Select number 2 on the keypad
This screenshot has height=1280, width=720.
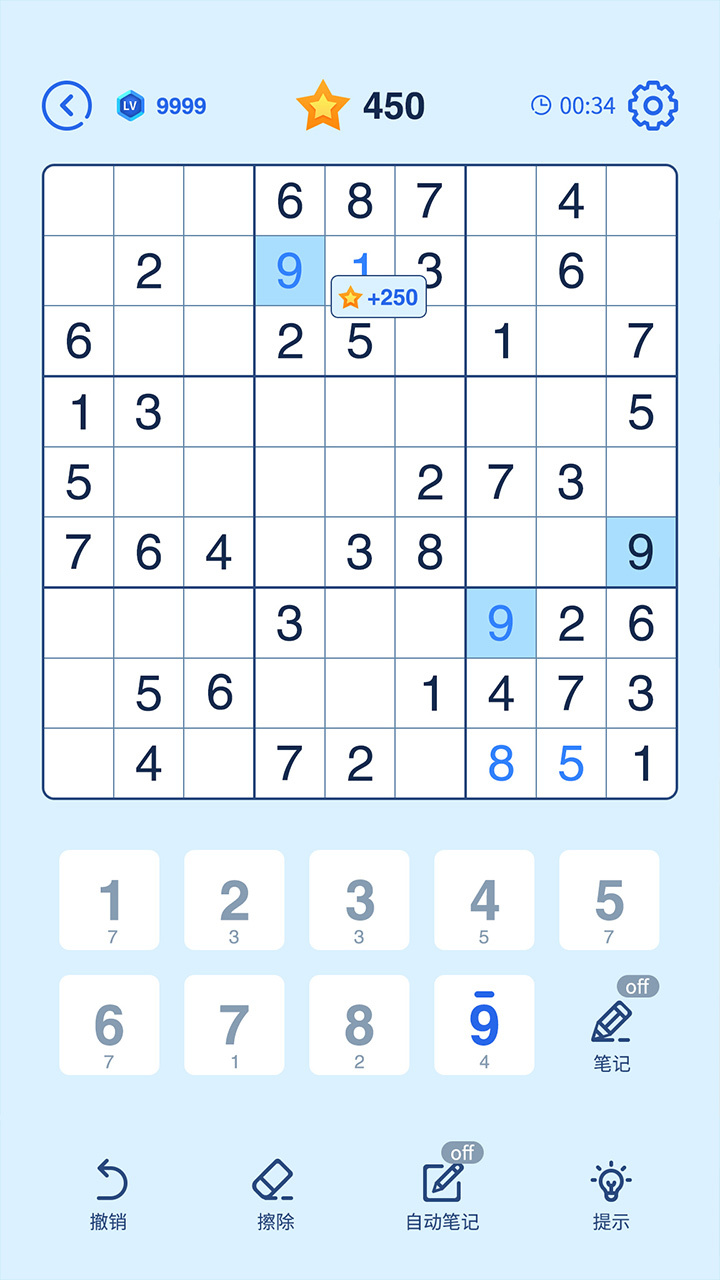click(234, 900)
